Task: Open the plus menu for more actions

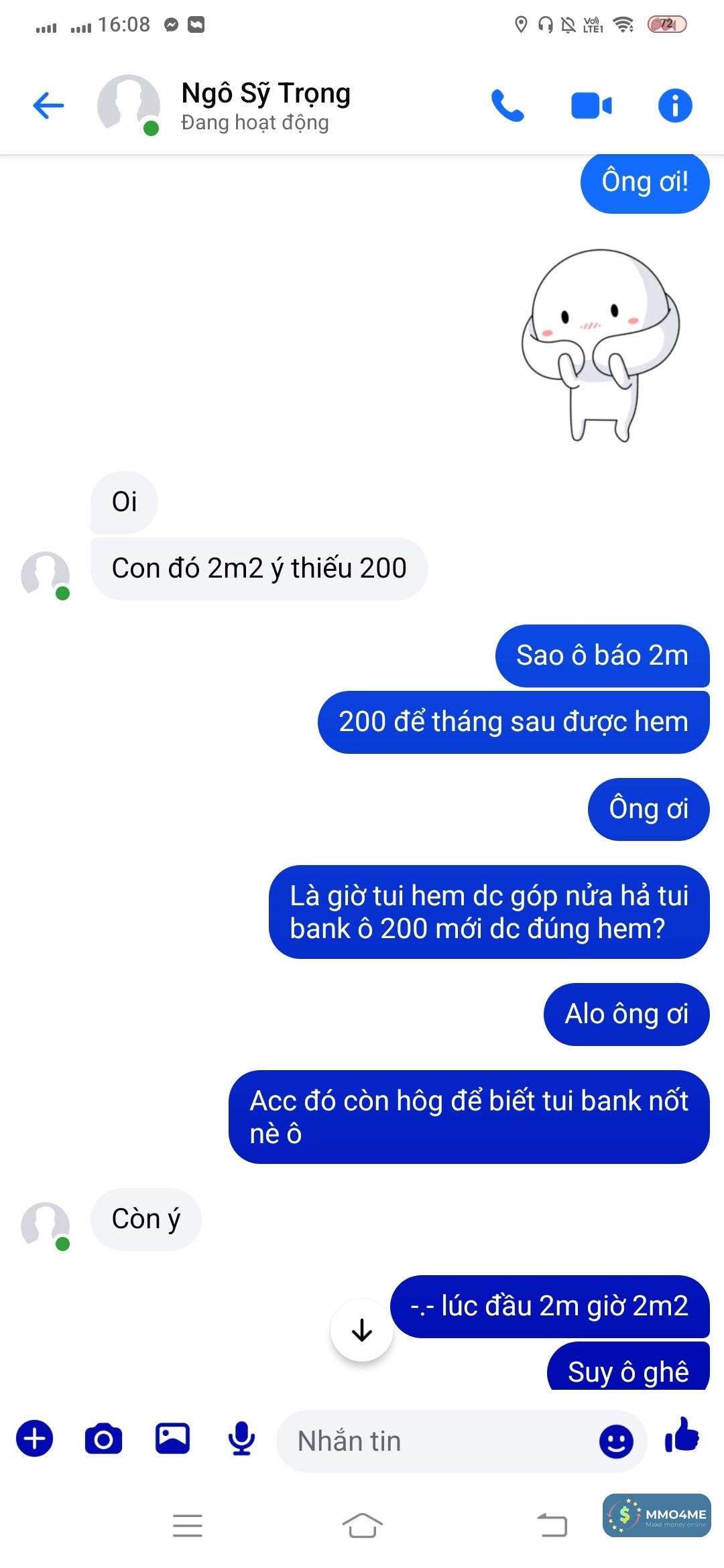Action: click(x=35, y=1439)
